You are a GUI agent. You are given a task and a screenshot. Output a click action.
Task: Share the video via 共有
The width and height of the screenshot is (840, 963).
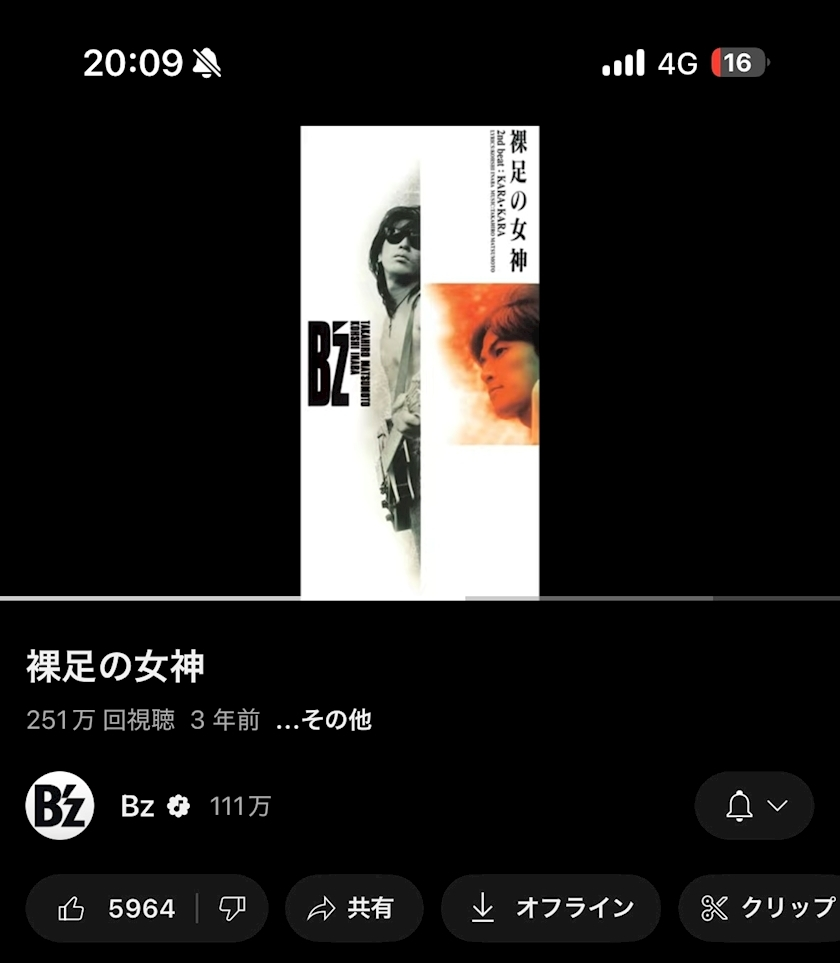click(354, 908)
